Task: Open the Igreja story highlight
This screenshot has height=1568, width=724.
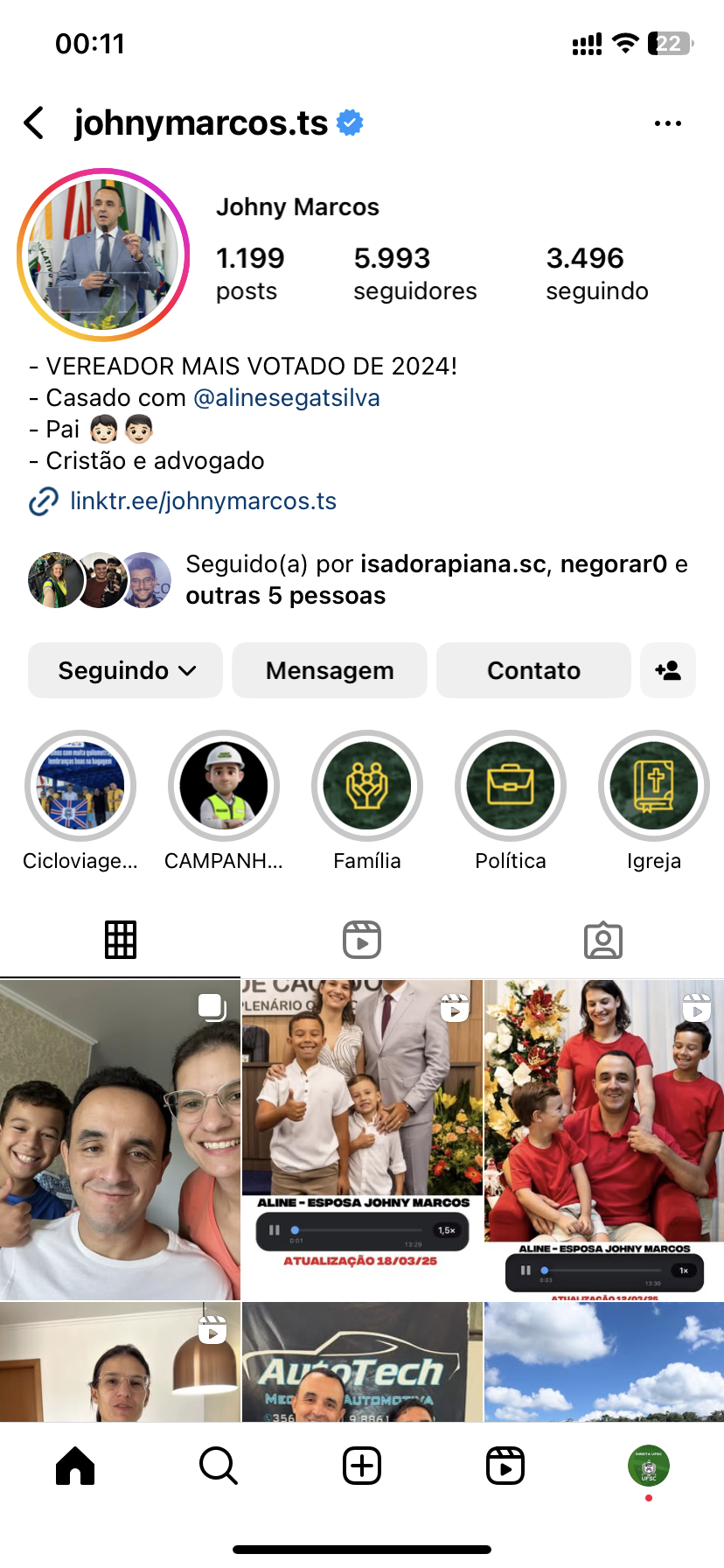Action: [654, 786]
